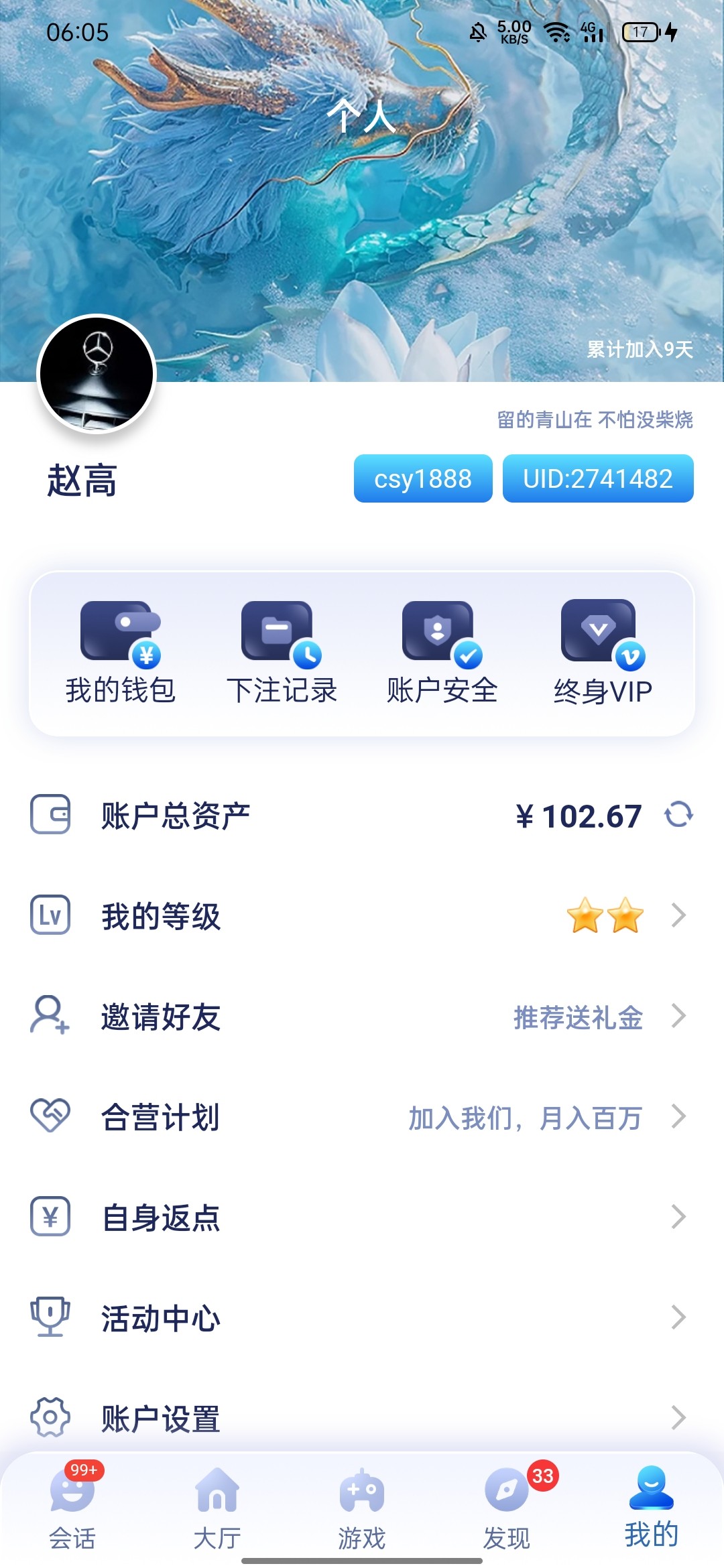Go to 活动中心
Screen dimensions: 724x1568
pyautogui.click(x=362, y=1317)
